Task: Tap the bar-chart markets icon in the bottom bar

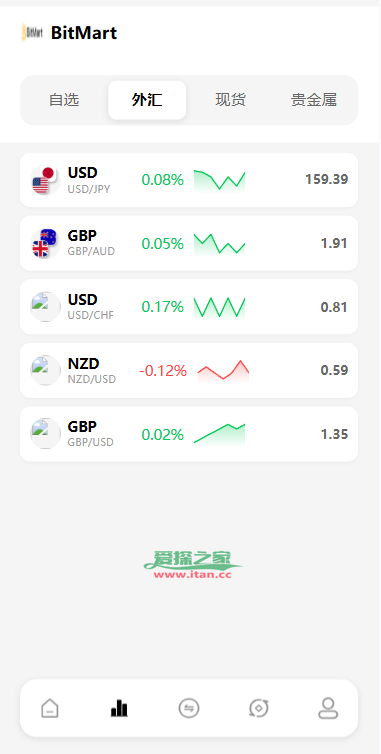Action: click(x=119, y=708)
